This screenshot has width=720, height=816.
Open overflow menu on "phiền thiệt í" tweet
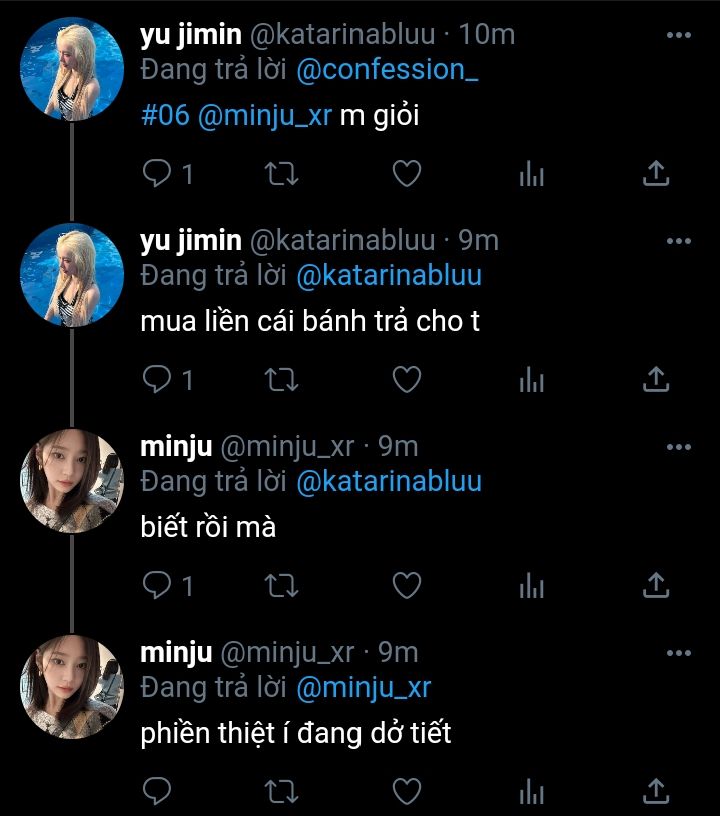(x=679, y=653)
